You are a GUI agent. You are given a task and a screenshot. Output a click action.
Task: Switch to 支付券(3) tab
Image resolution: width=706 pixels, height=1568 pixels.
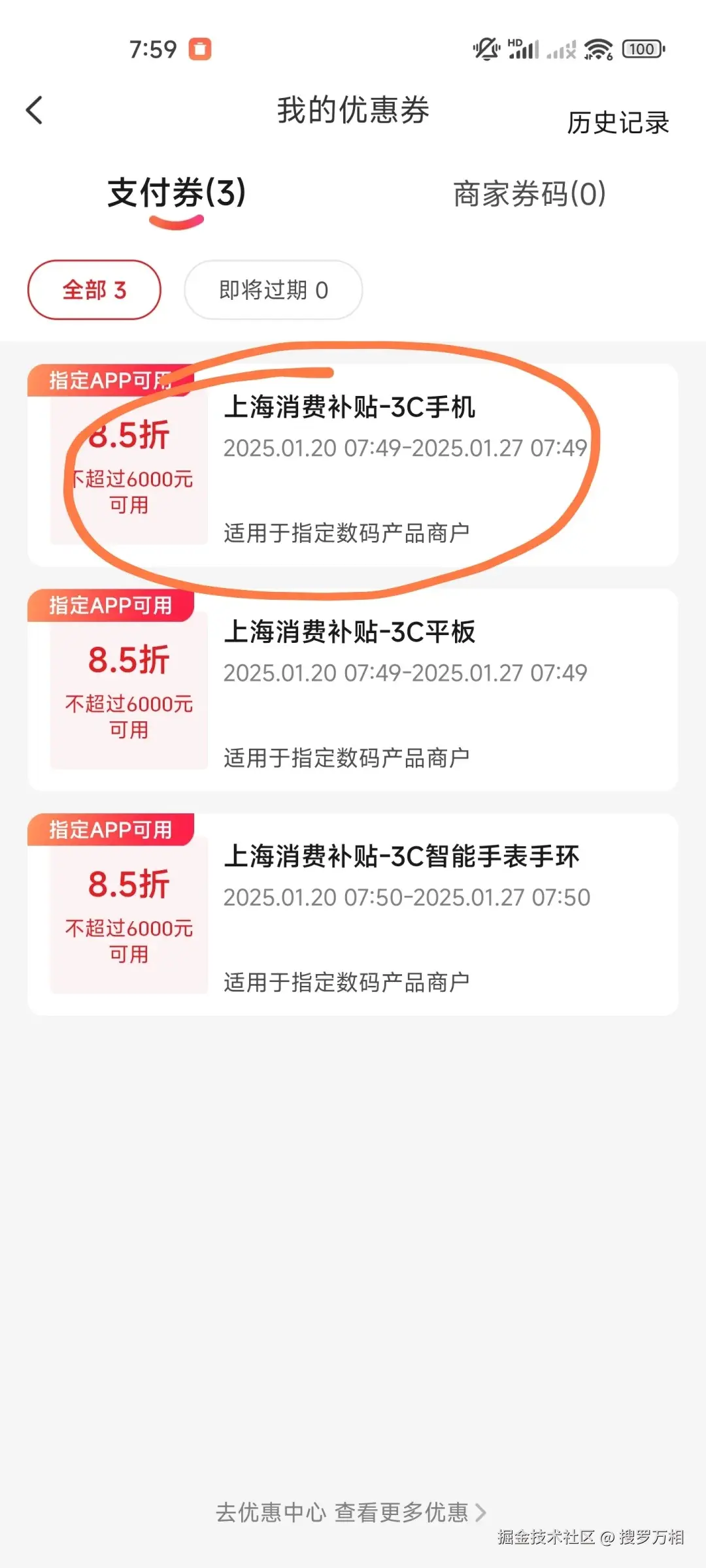pyautogui.click(x=176, y=193)
